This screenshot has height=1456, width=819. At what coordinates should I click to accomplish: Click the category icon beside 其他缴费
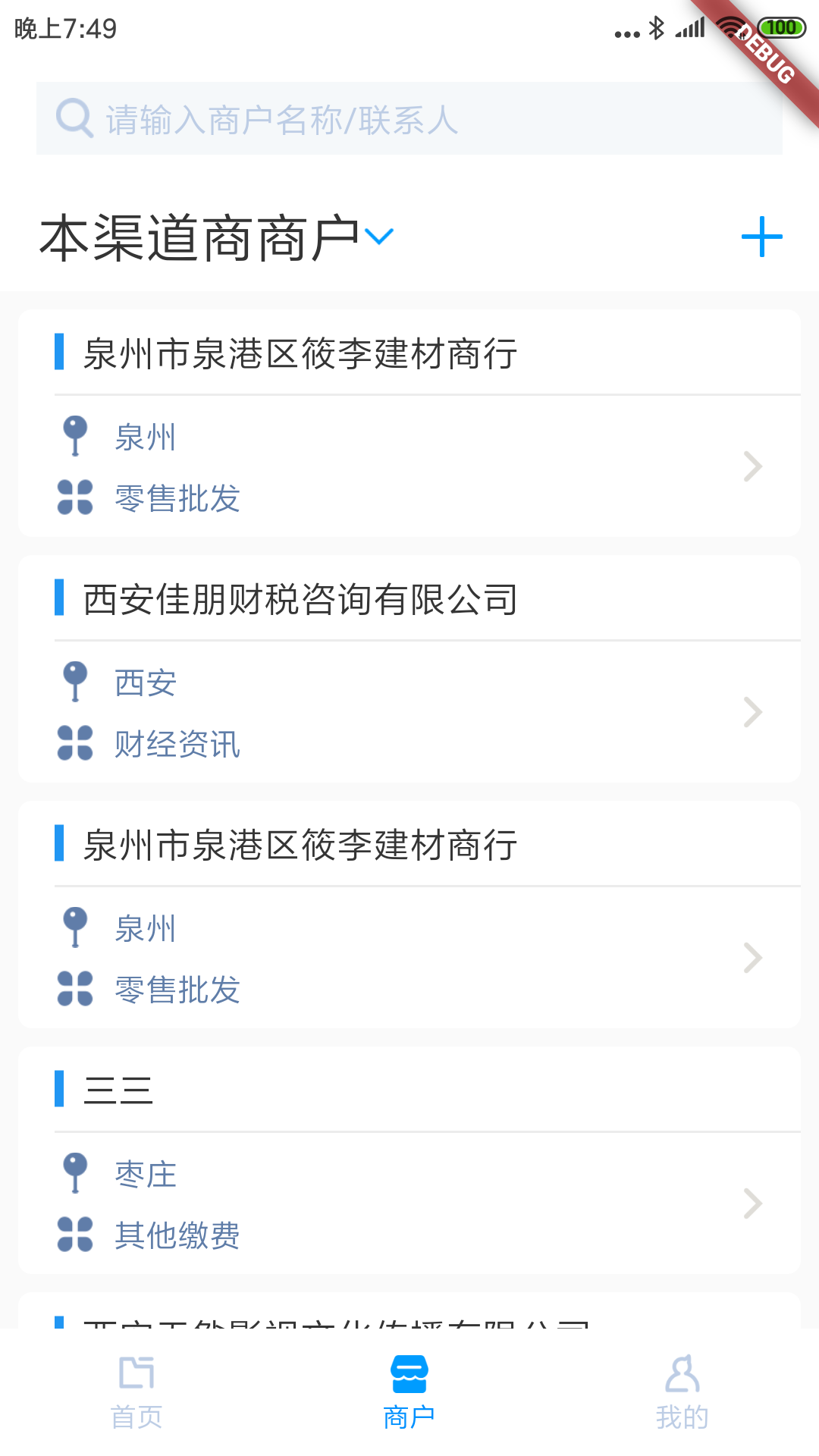pyautogui.click(x=74, y=1235)
